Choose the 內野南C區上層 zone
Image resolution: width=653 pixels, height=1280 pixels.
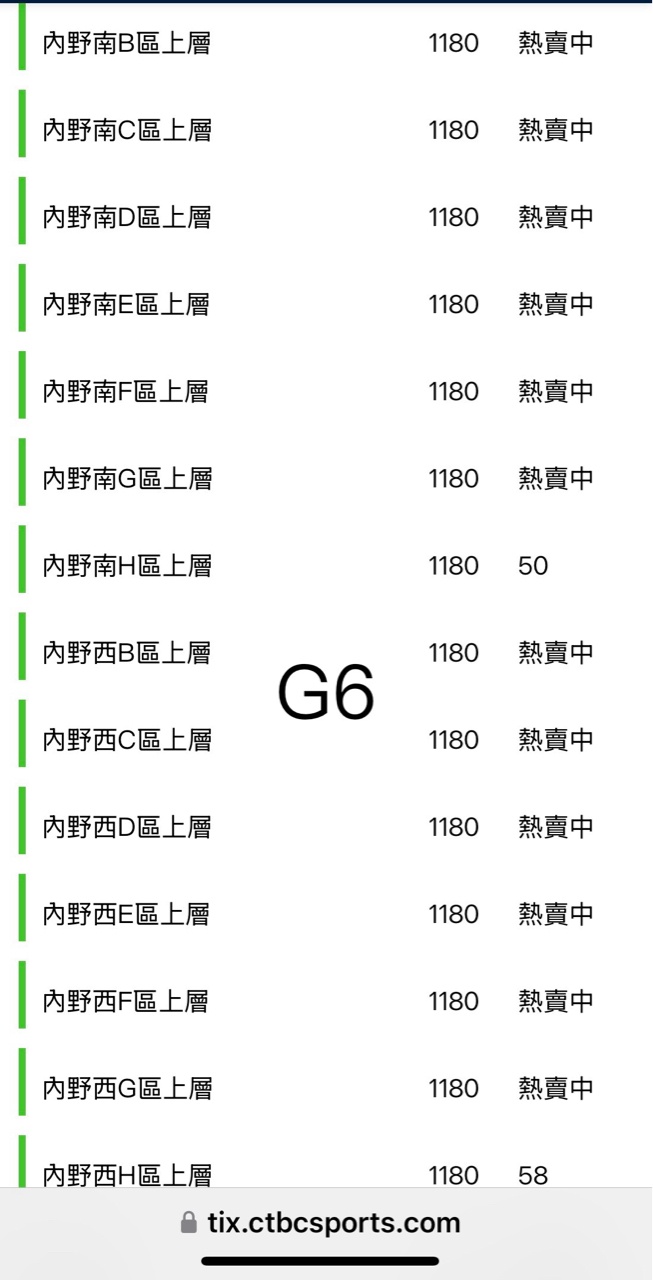(x=127, y=130)
